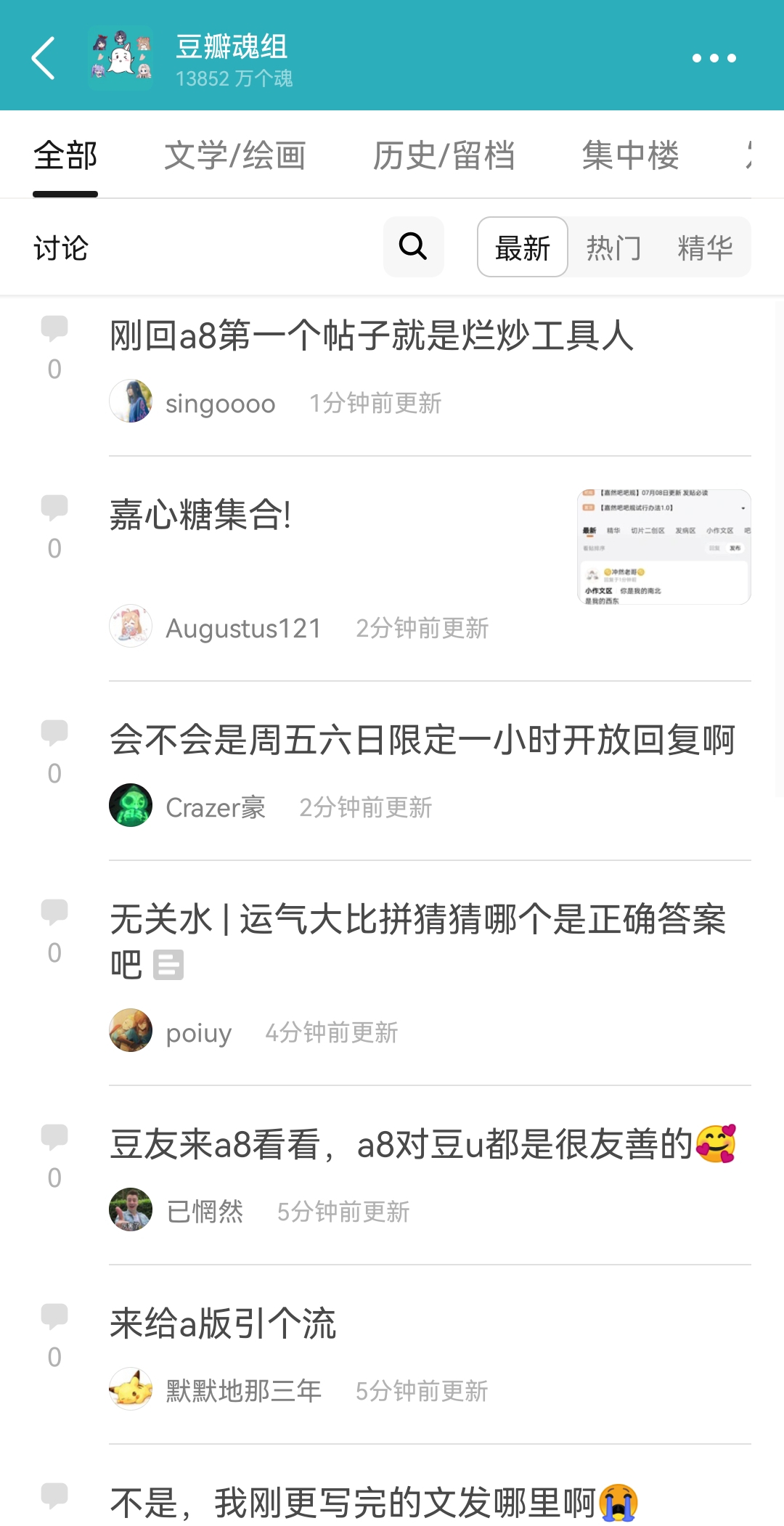The height and width of the screenshot is (1526, 784).
Task: Open the 无关水 运气大比拼 poll post
Action: 417,921
